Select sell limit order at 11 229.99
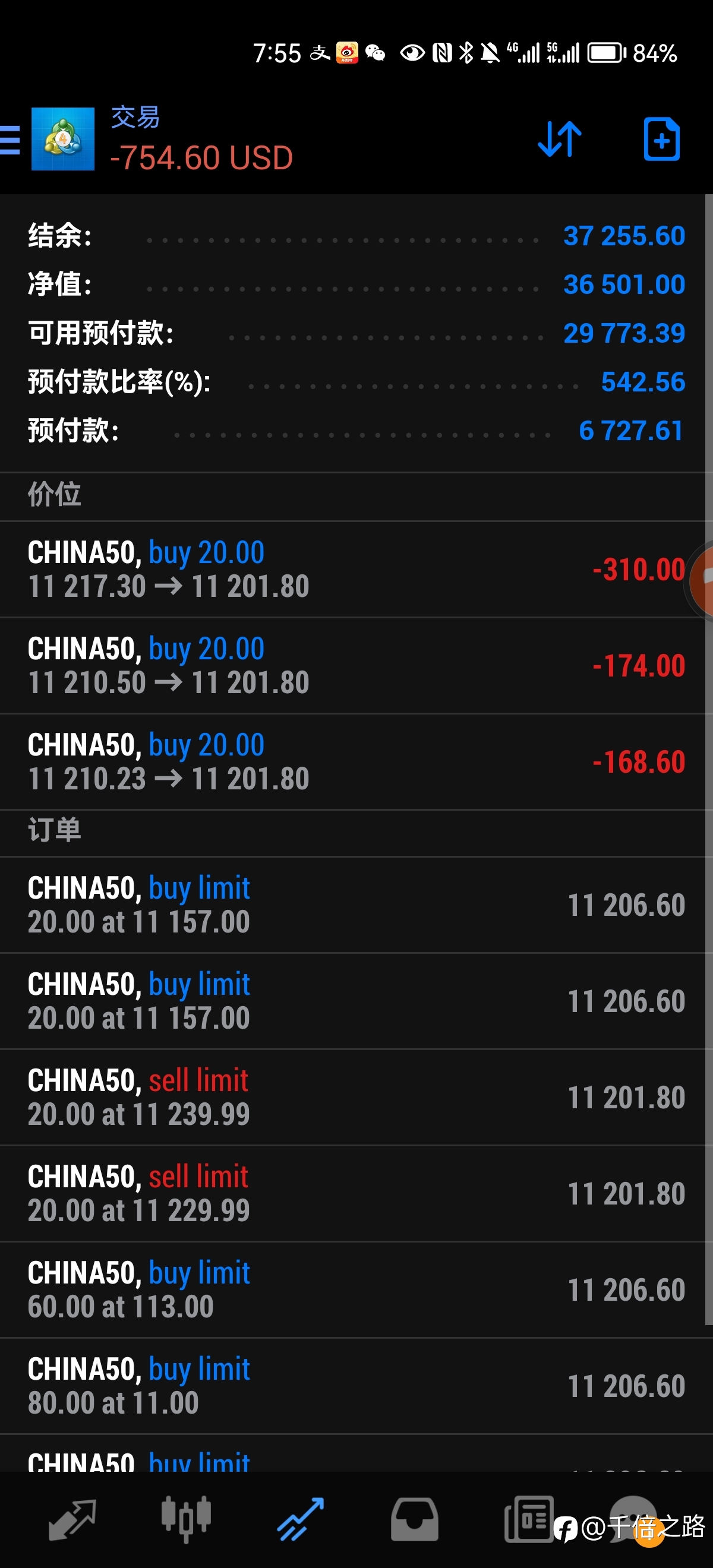Screen dimensions: 713x1568 point(356,1194)
